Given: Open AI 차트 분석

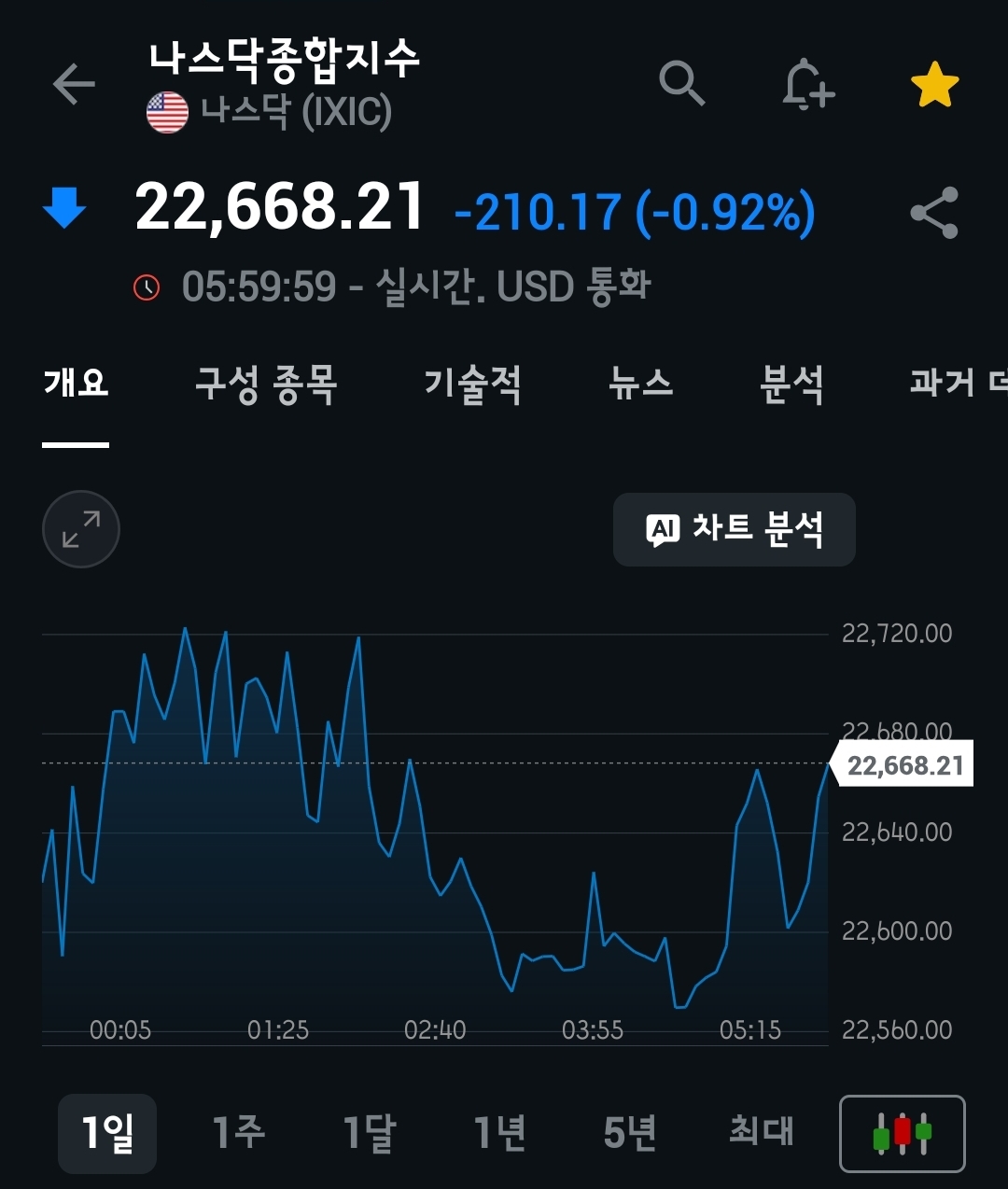Looking at the screenshot, I should point(735,529).
